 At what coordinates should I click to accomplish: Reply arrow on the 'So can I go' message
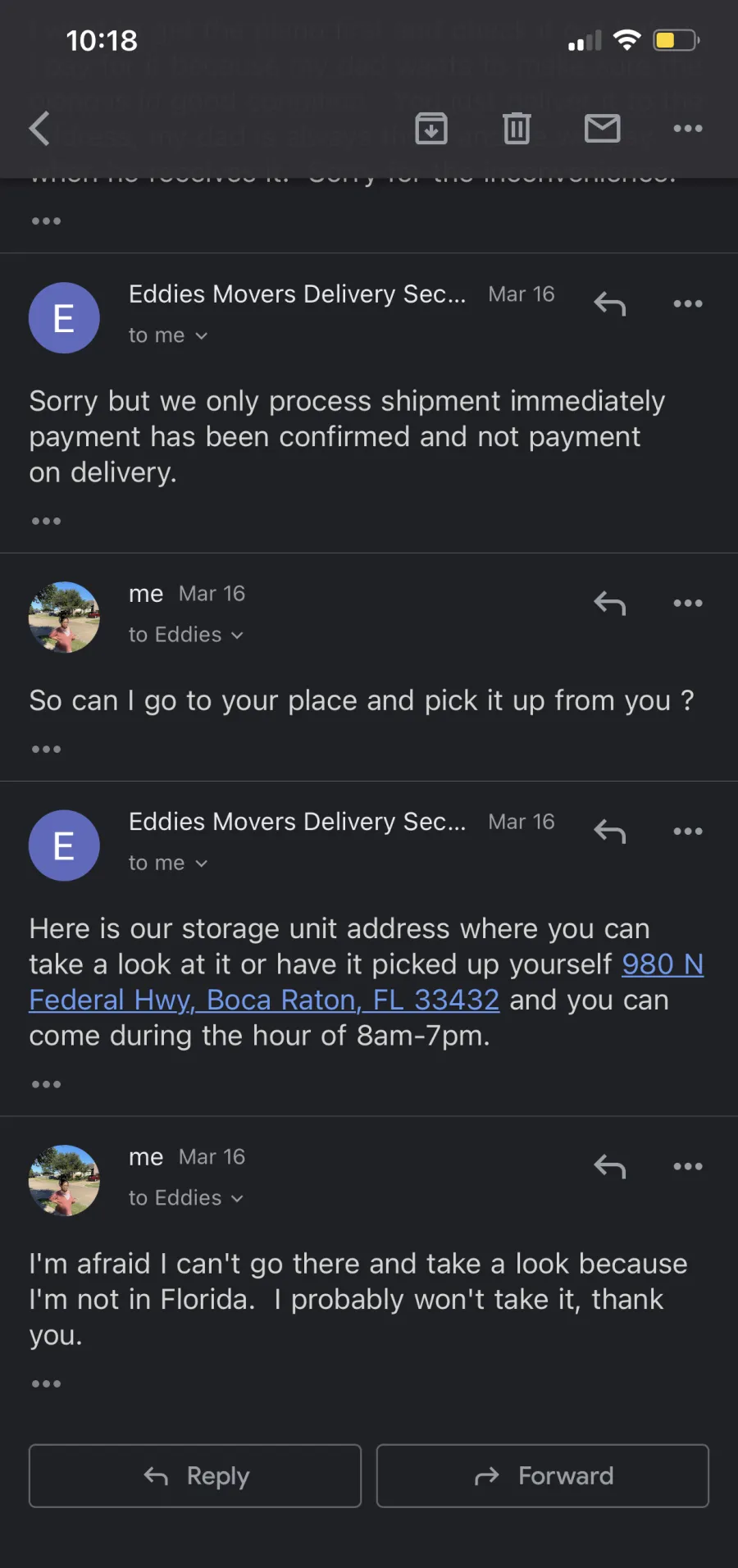tap(610, 604)
